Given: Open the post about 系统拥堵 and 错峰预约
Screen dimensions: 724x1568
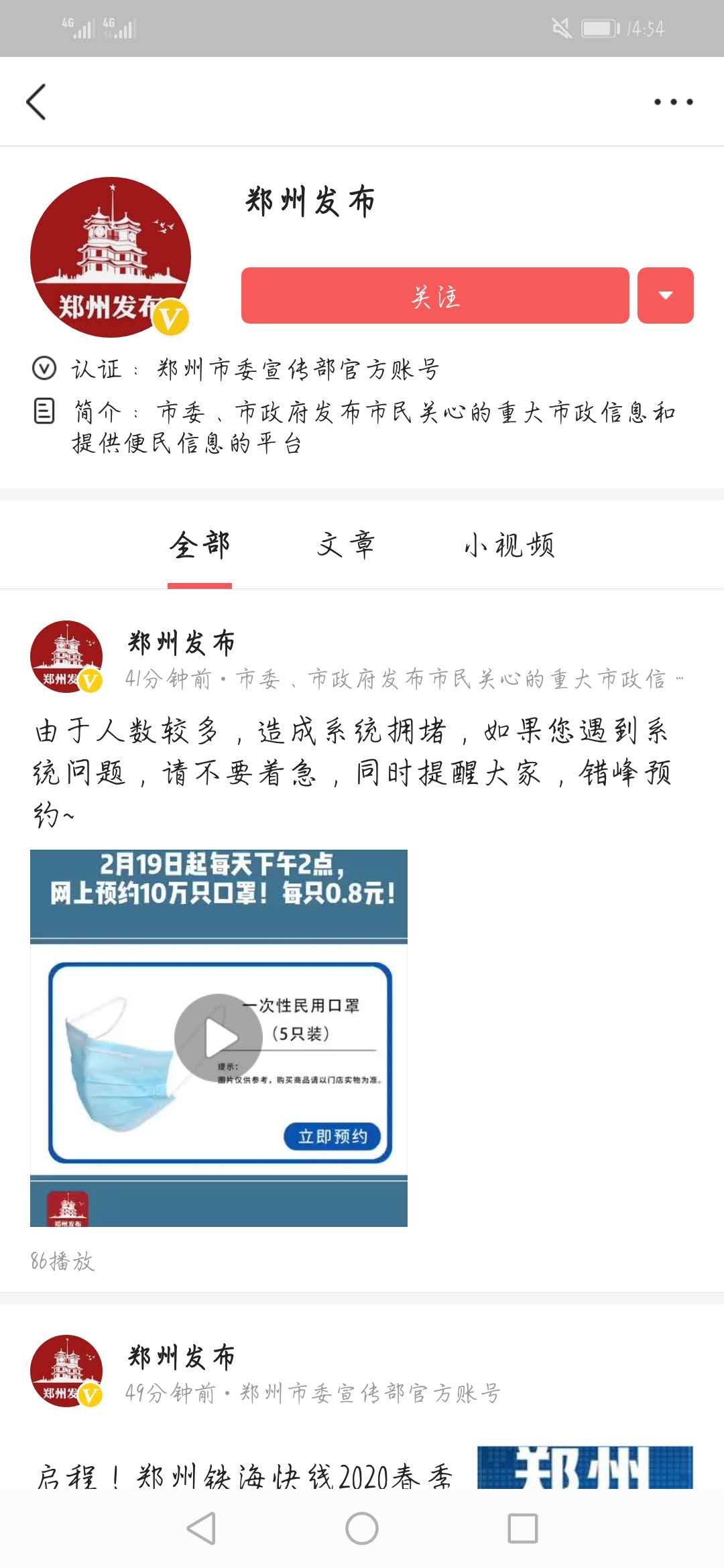Looking at the screenshot, I should coord(352,772).
